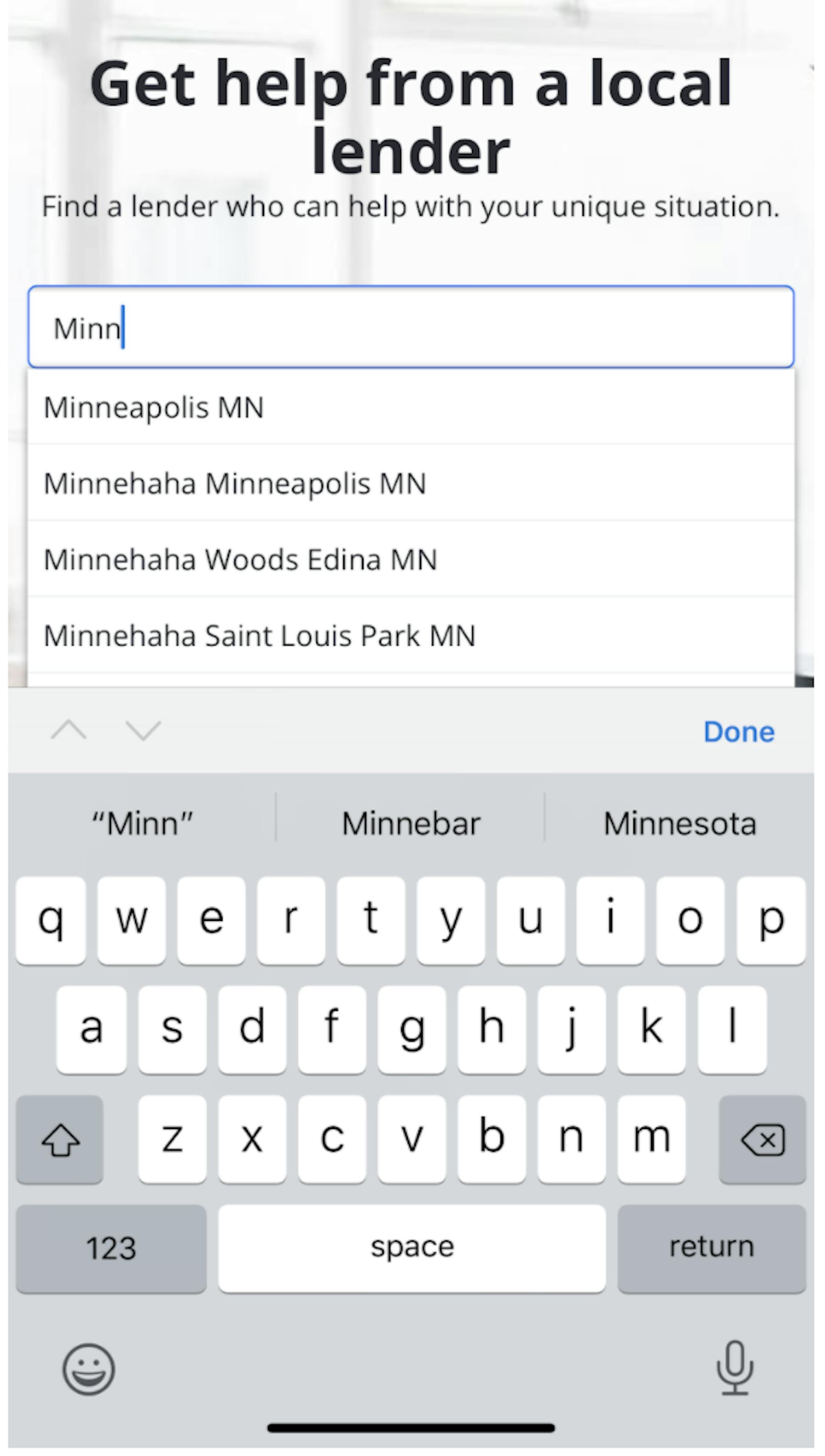
Task: Hit the return key on the keyboard
Action: (x=712, y=1249)
